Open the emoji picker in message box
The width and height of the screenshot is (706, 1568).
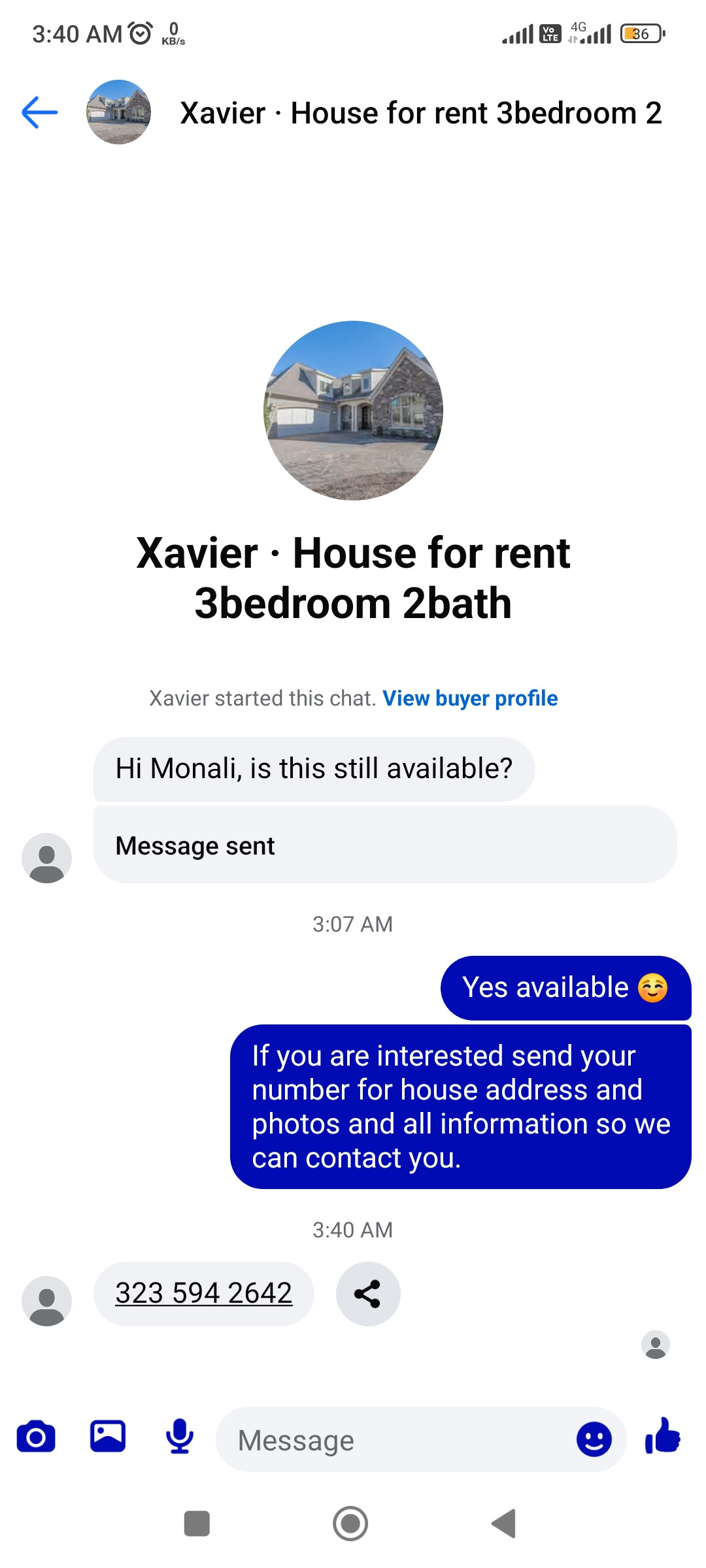594,1439
